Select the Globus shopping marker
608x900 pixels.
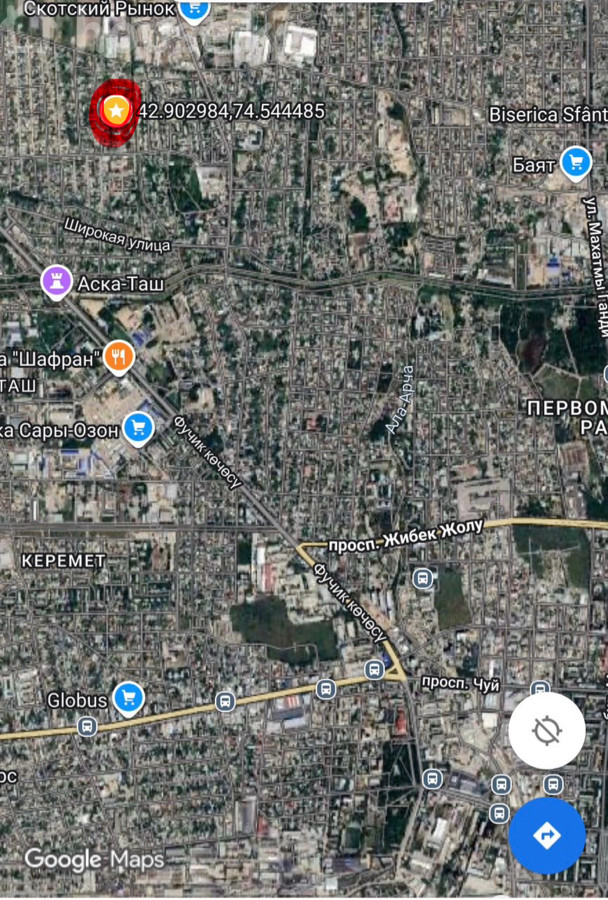128,698
